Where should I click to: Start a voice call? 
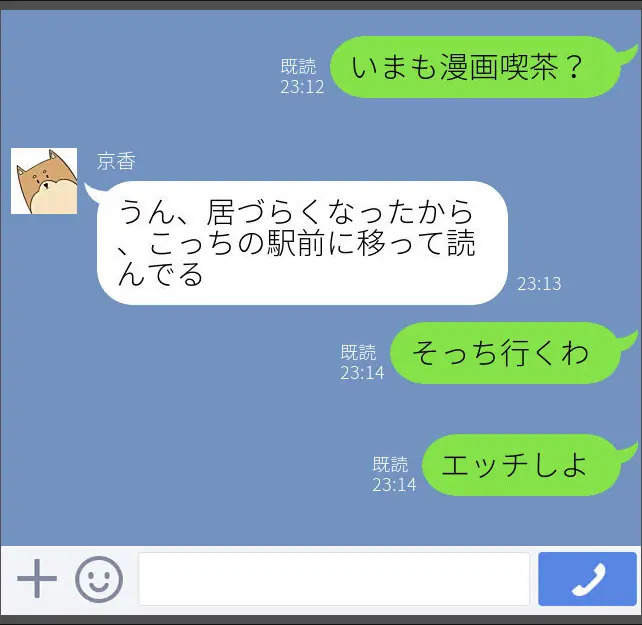pyautogui.click(x=587, y=579)
